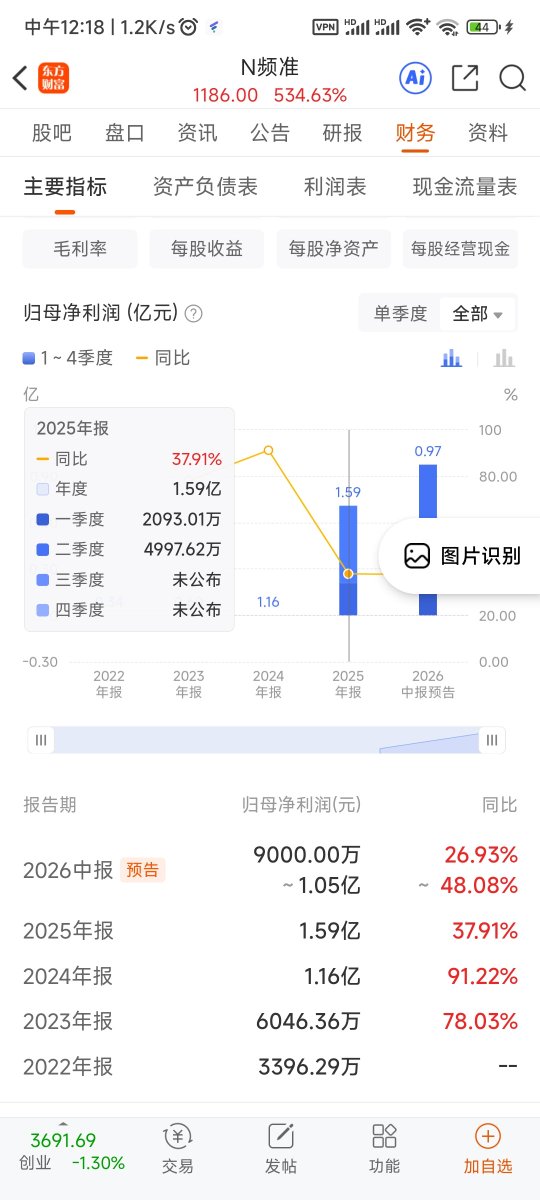The height and width of the screenshot is (1200, 540).
Task: Share this stock page
Action: coord(465,78)
